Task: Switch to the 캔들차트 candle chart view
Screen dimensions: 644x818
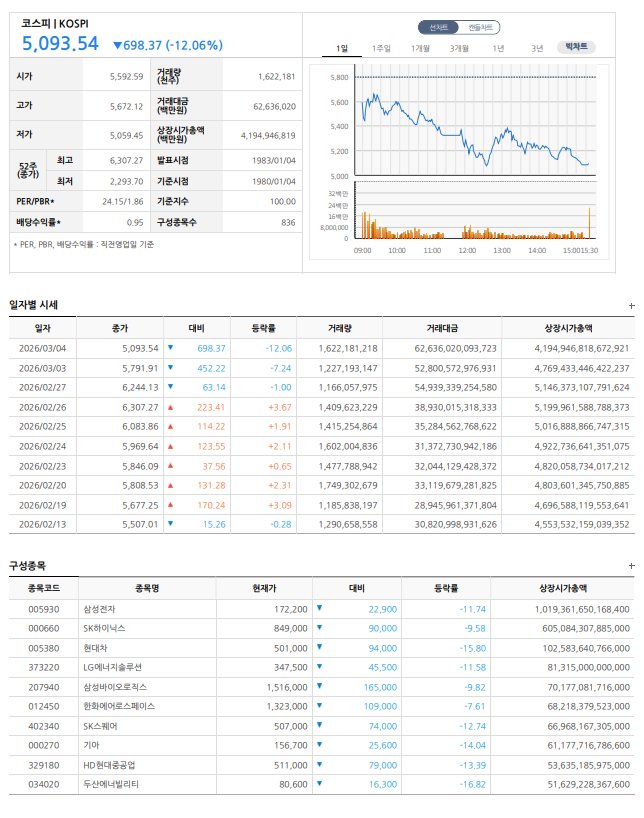Action: click(480, 27)
